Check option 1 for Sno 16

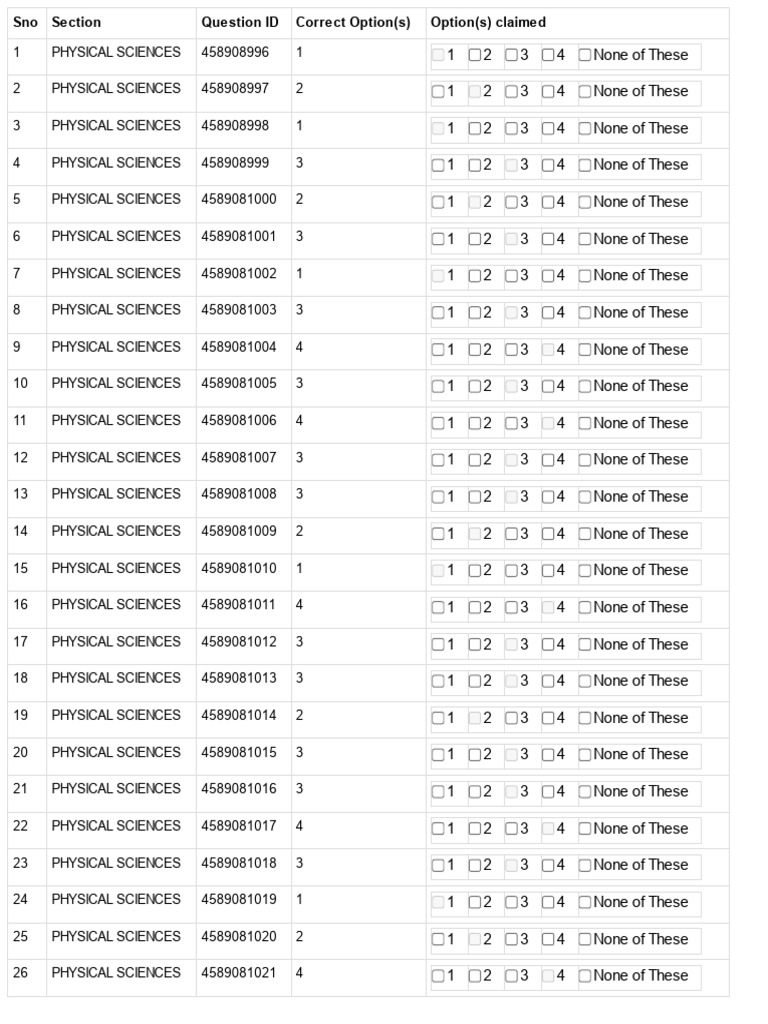(x=438, y=608)
